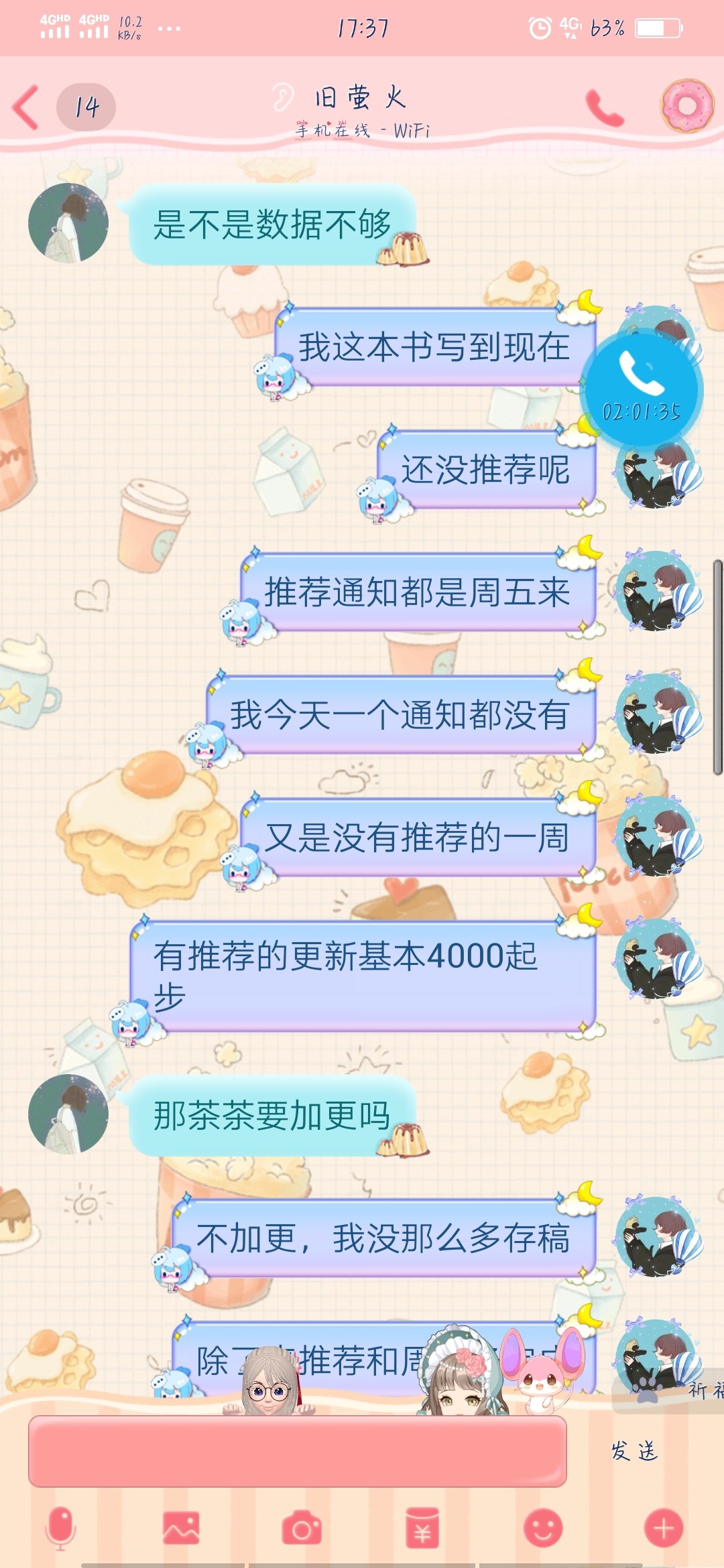Image resolution: width=724 pixels, height=1568 pixels.
Task: Send a red packet
Action: click(x=422, y=1528)
